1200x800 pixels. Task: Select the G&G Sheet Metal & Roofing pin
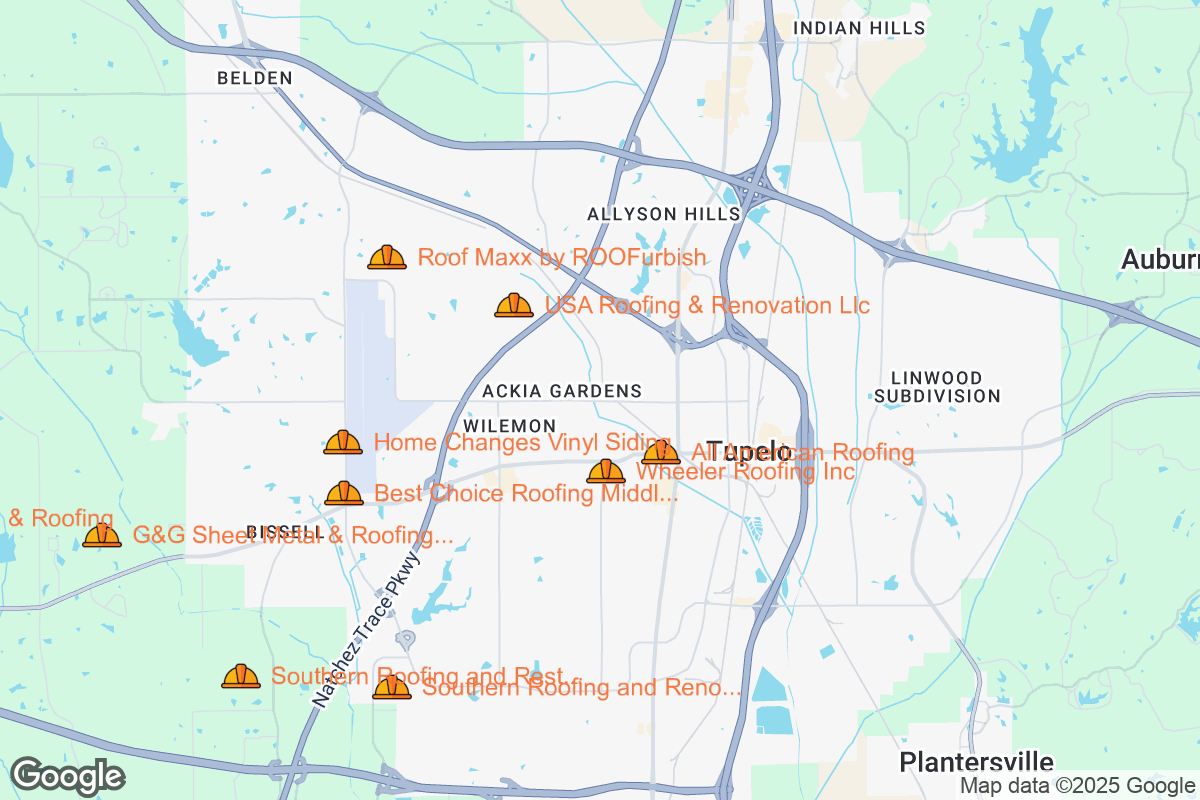102,536
